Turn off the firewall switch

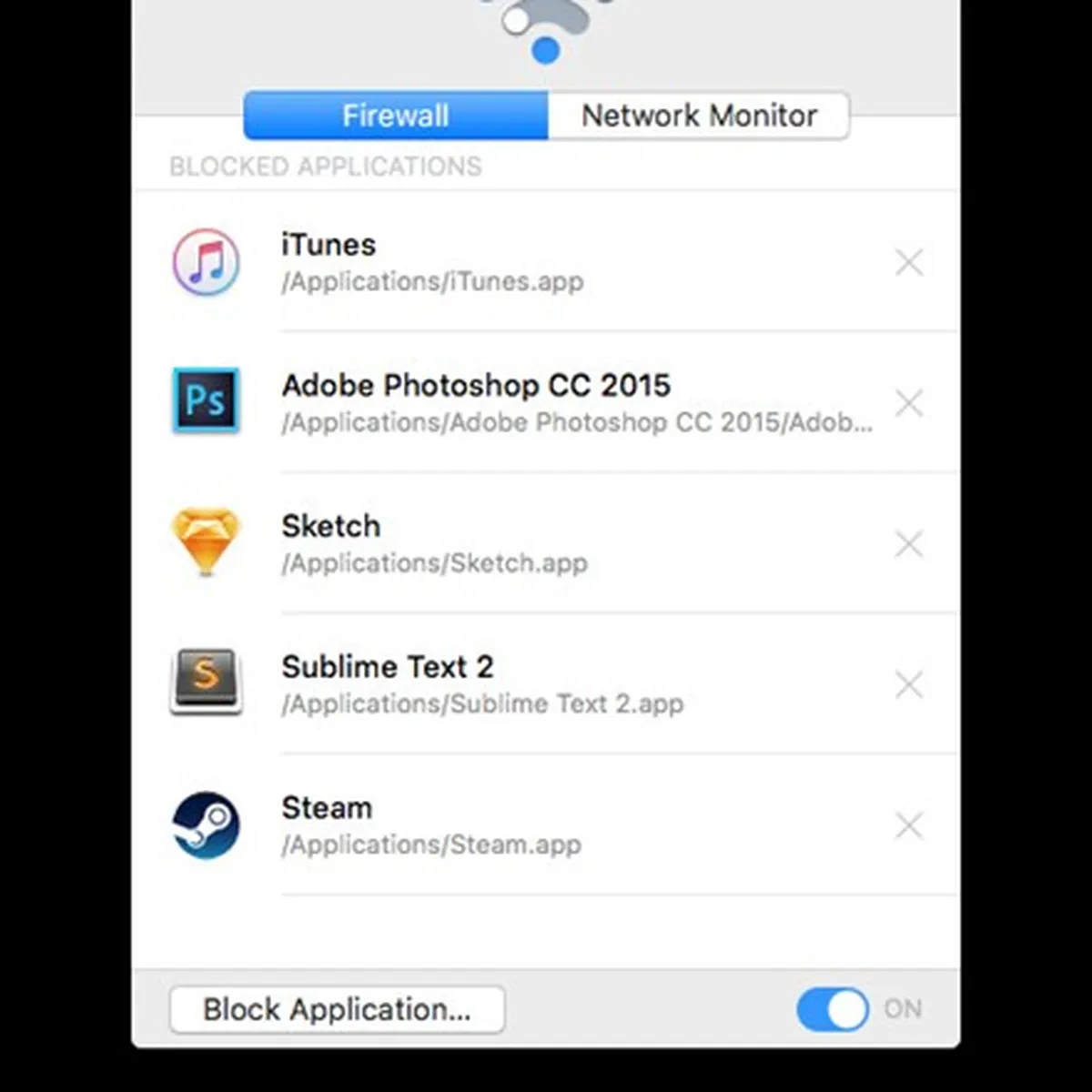click(x=832, y=1009)
